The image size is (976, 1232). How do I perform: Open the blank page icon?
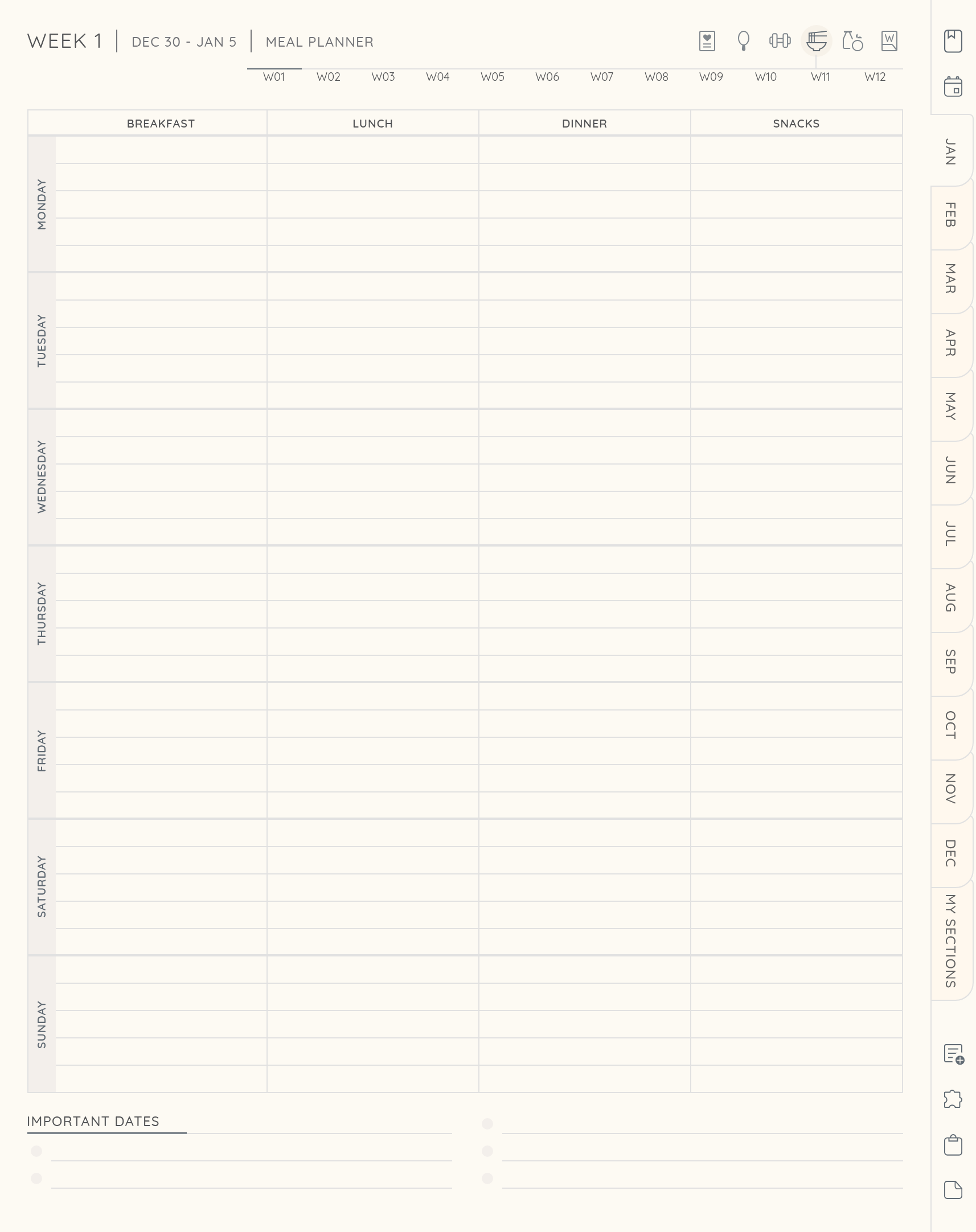pyautogui.click(x=953, y=1190)
